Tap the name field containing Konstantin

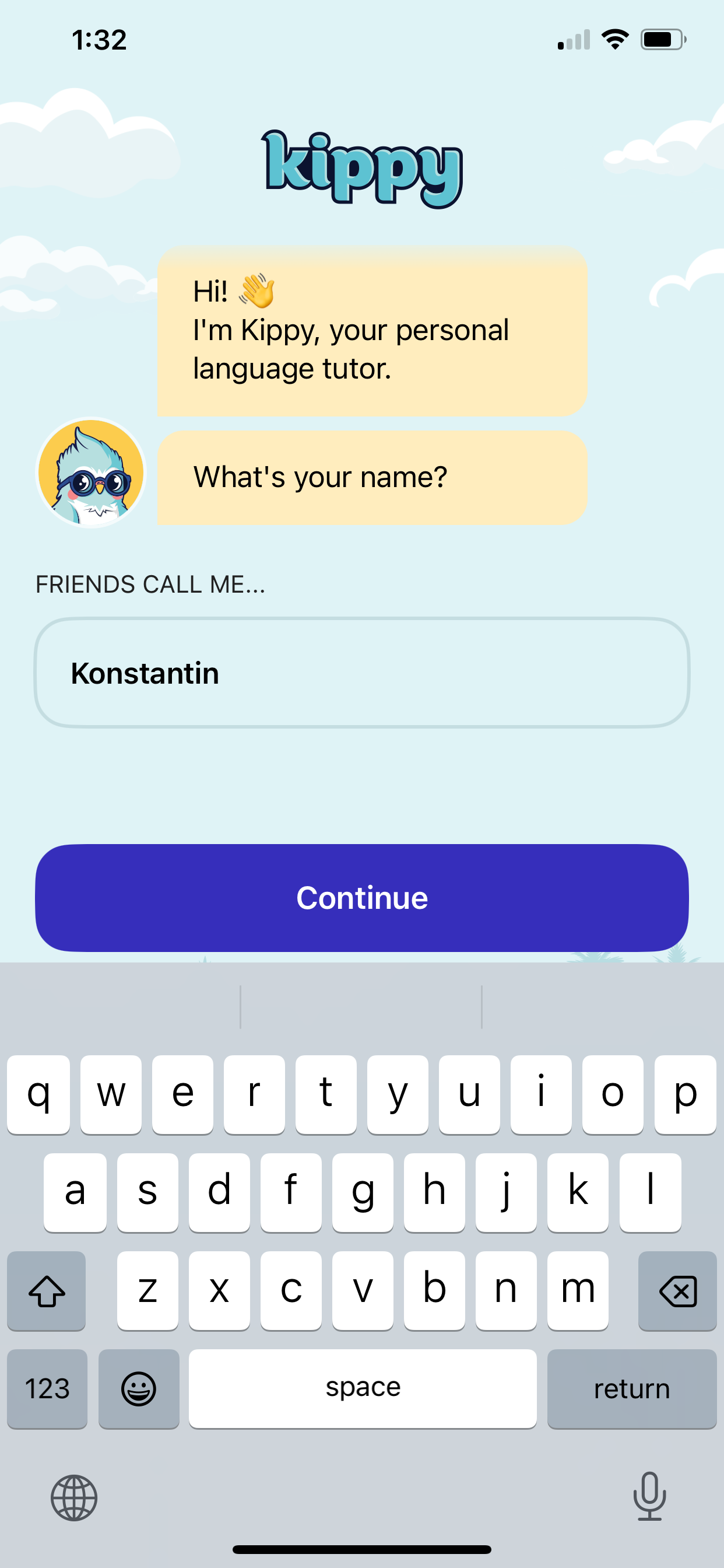coord(361,673)
